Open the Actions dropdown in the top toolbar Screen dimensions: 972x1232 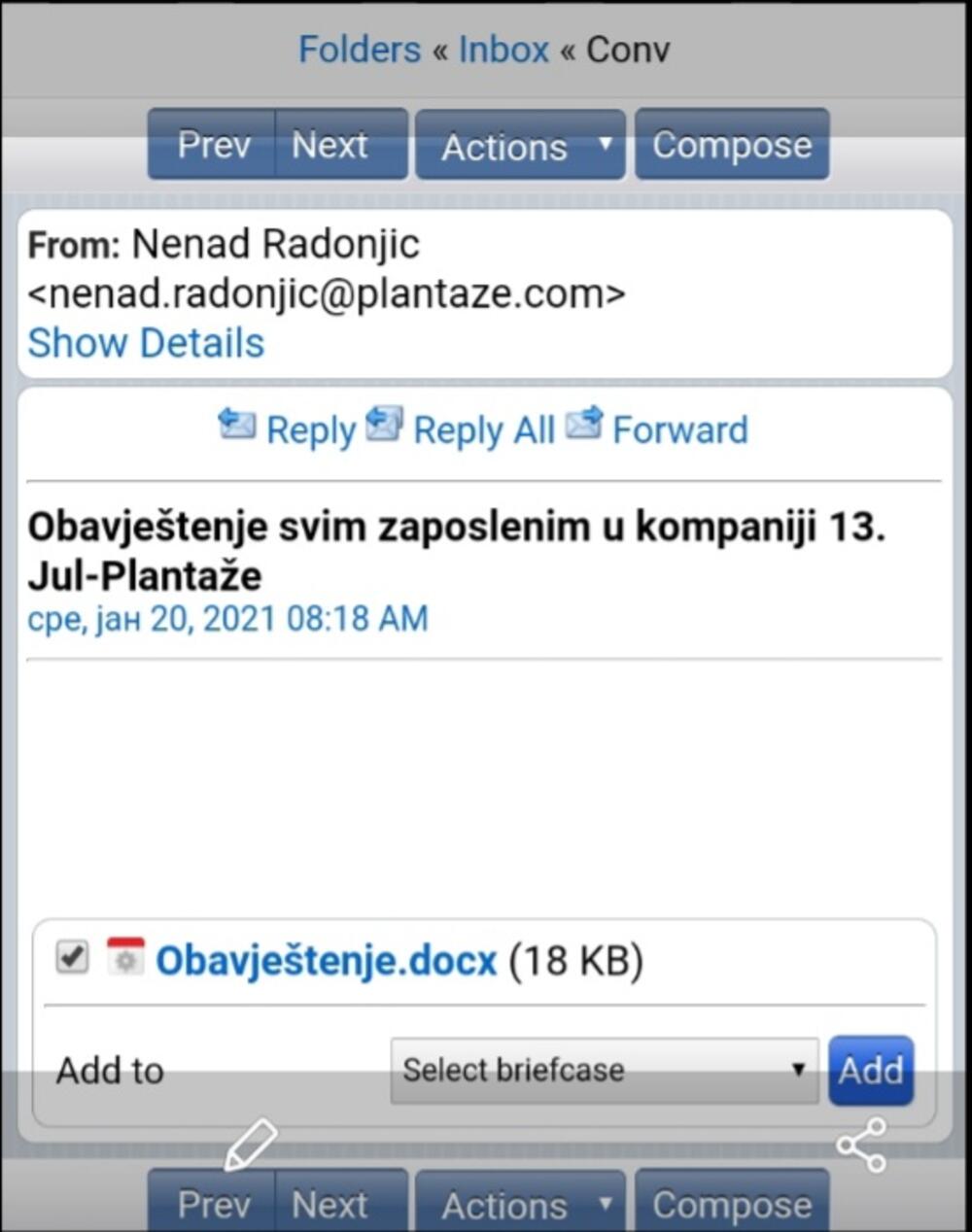click(520, 147)
